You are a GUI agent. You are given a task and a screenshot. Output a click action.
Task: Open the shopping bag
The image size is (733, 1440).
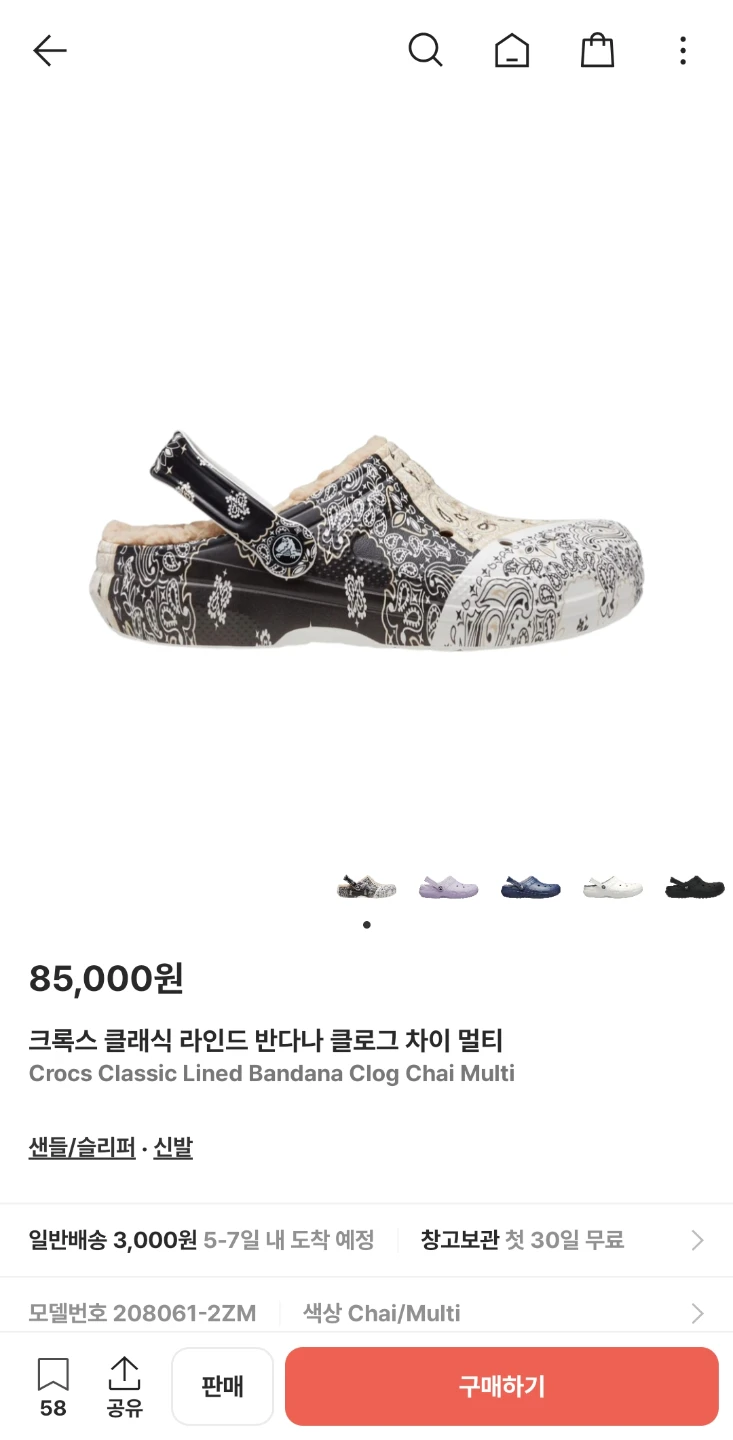(597, 49)
